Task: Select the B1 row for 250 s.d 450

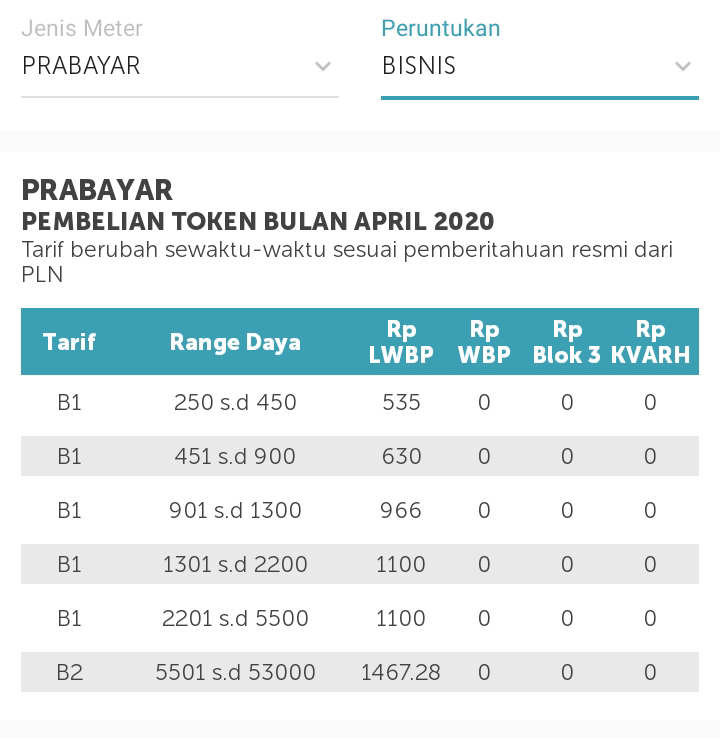Action: [x=360, y=402]
